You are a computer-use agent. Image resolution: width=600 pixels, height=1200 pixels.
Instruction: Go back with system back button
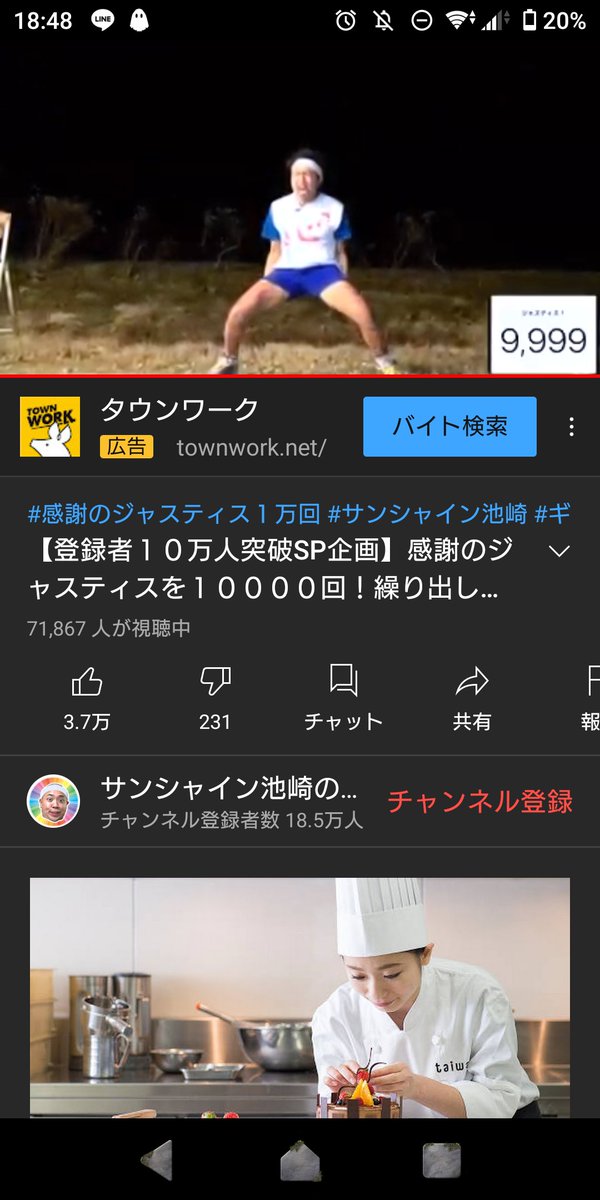point(157,1160)
